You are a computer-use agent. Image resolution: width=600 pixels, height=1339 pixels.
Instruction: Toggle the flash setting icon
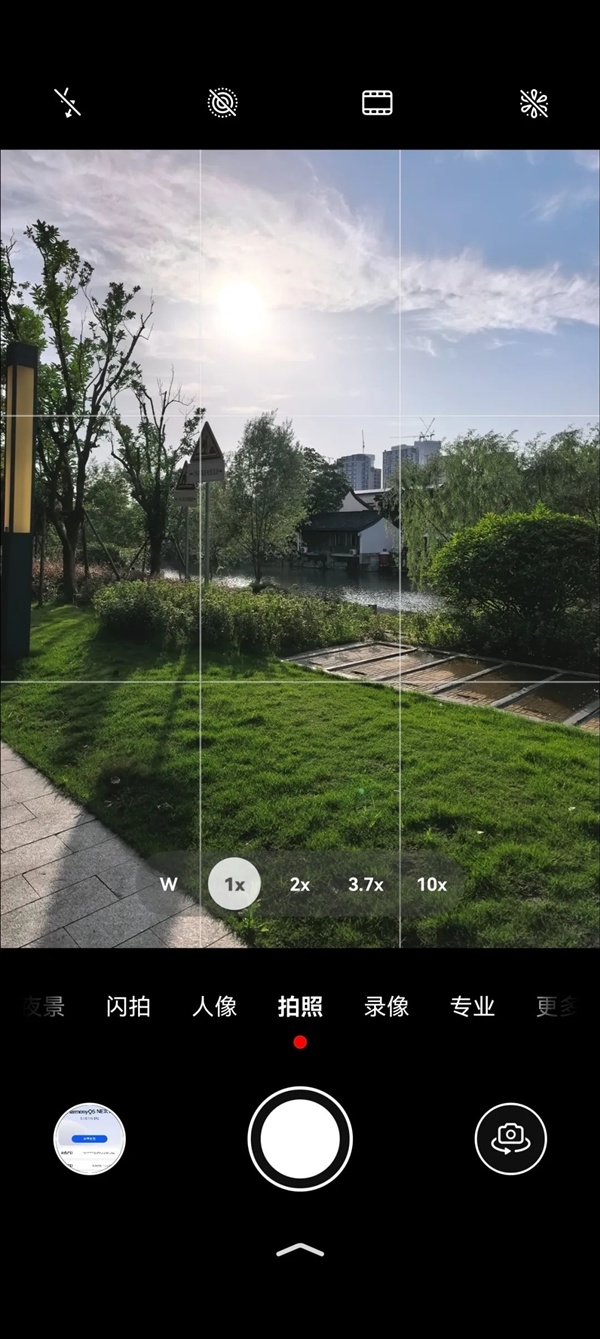coord(67,103)
